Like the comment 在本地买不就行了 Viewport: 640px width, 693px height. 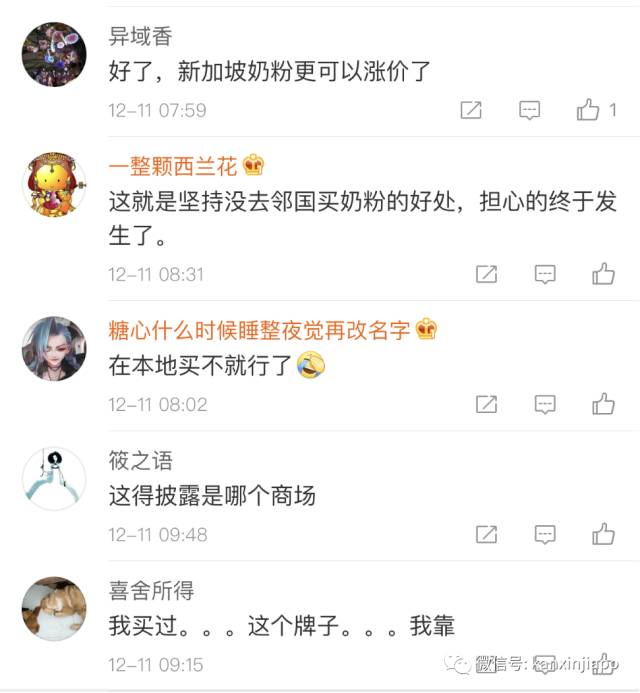pyautogui.click(x=603, y=404)
